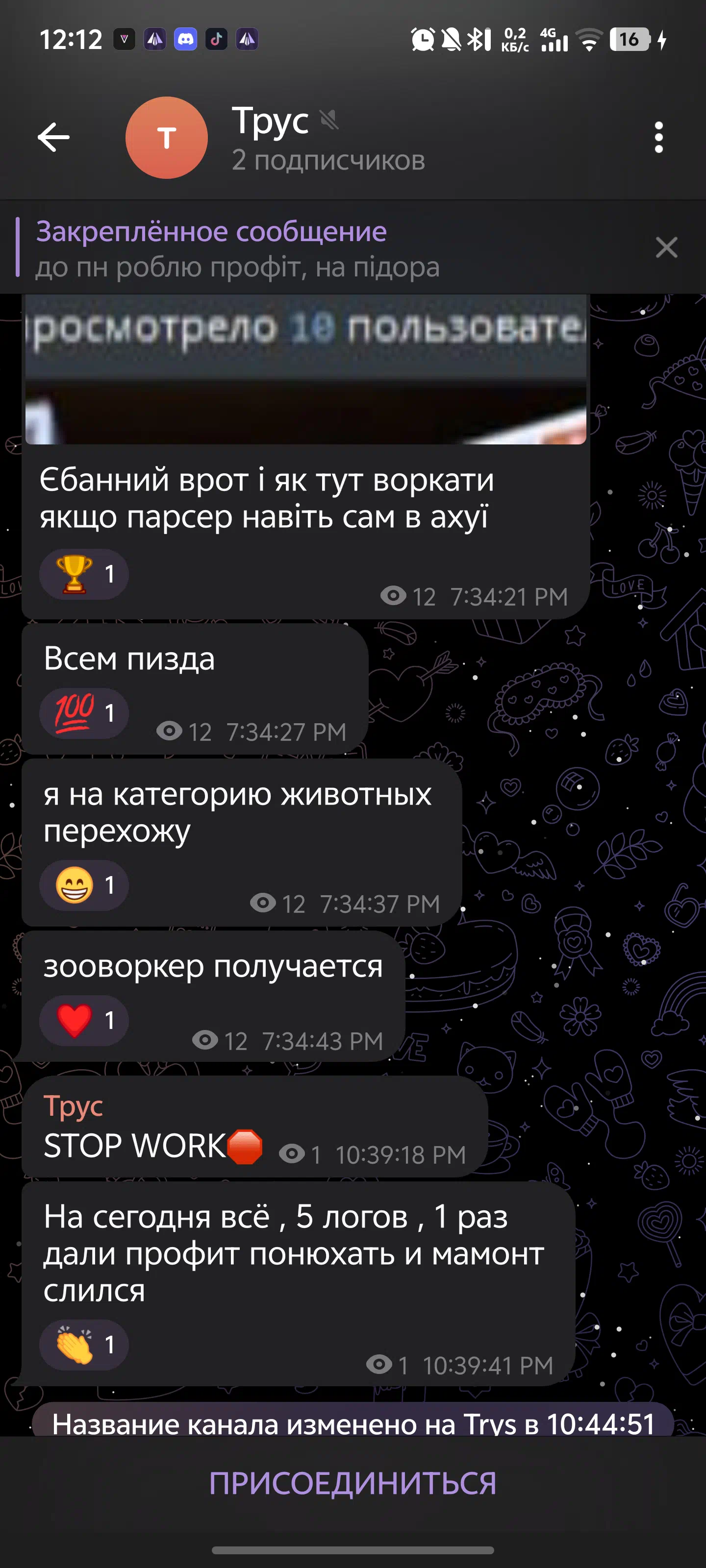This screenshot has width=706, height=1568.
Task: Join the channel via ПРИСОЕДИНИТЬСЯ
Action: point(353,1483)
